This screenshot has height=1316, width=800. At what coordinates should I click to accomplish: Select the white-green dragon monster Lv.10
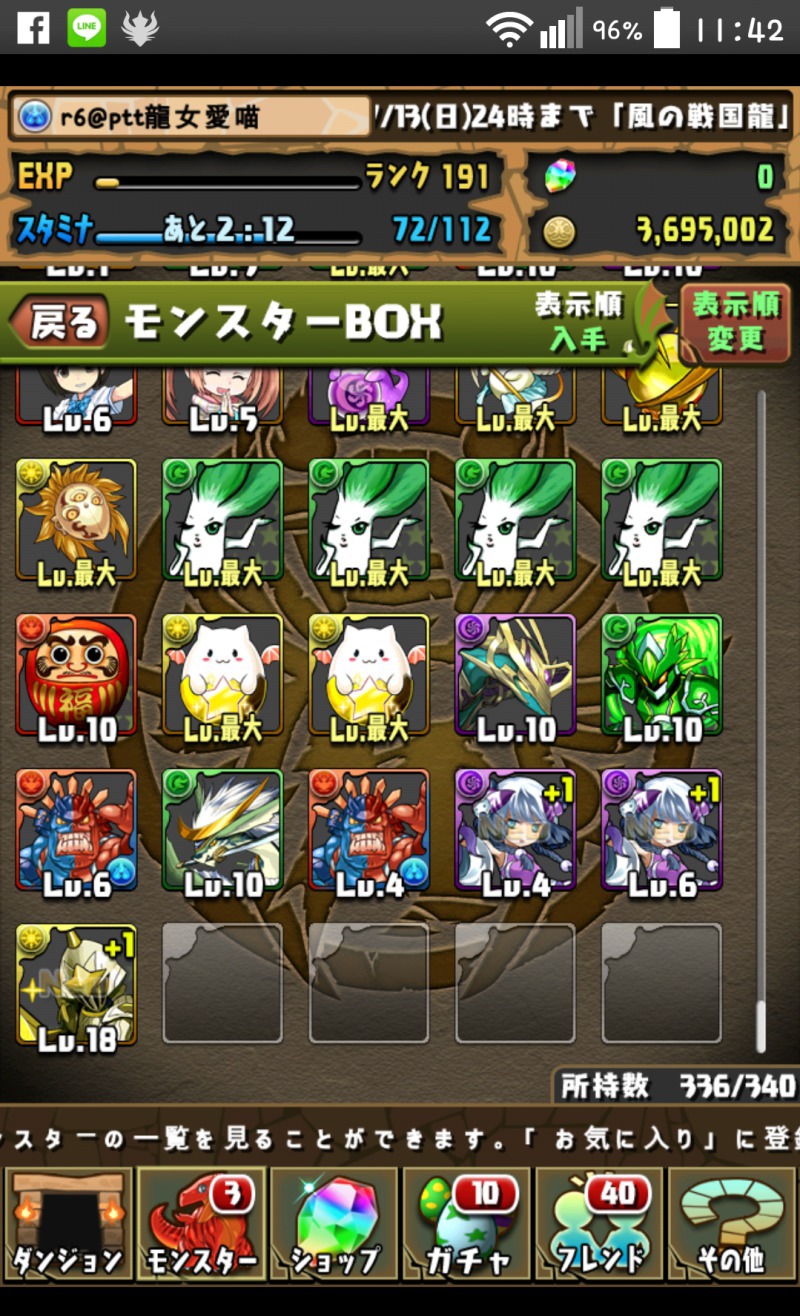coord(222,830)
